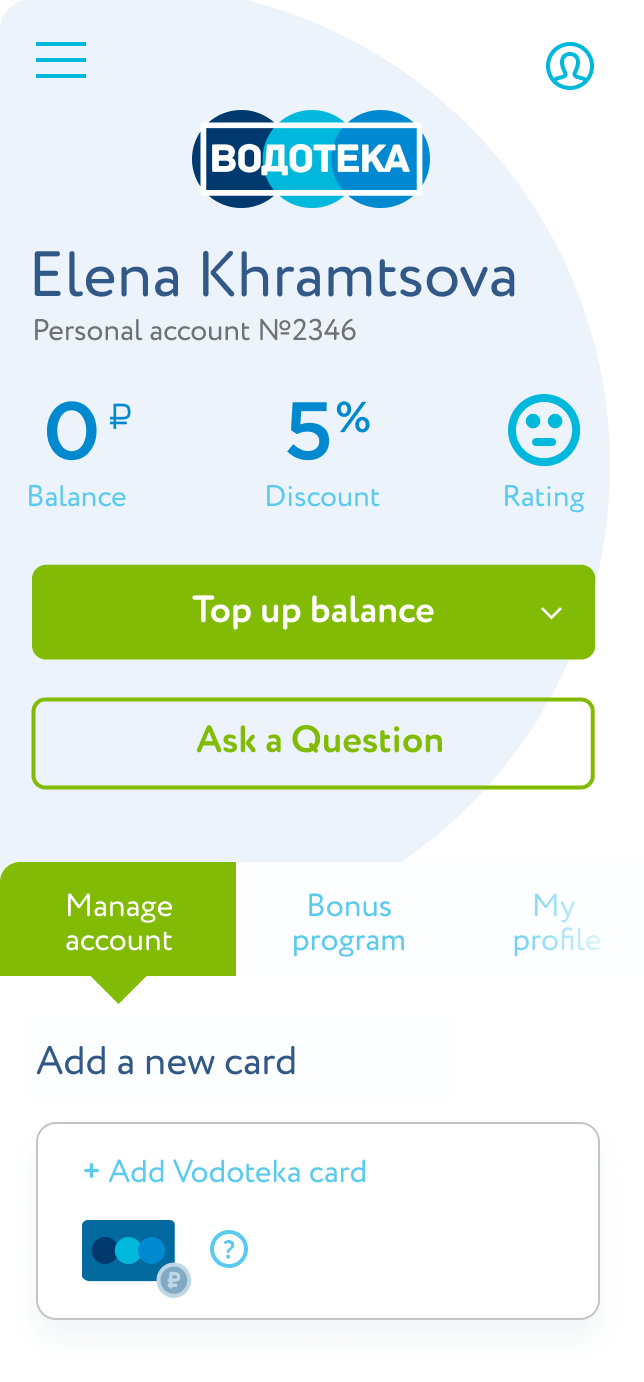Open the question mark help icon
The width and height of the screenshot is (644, 1382).
coord(229,1249)
